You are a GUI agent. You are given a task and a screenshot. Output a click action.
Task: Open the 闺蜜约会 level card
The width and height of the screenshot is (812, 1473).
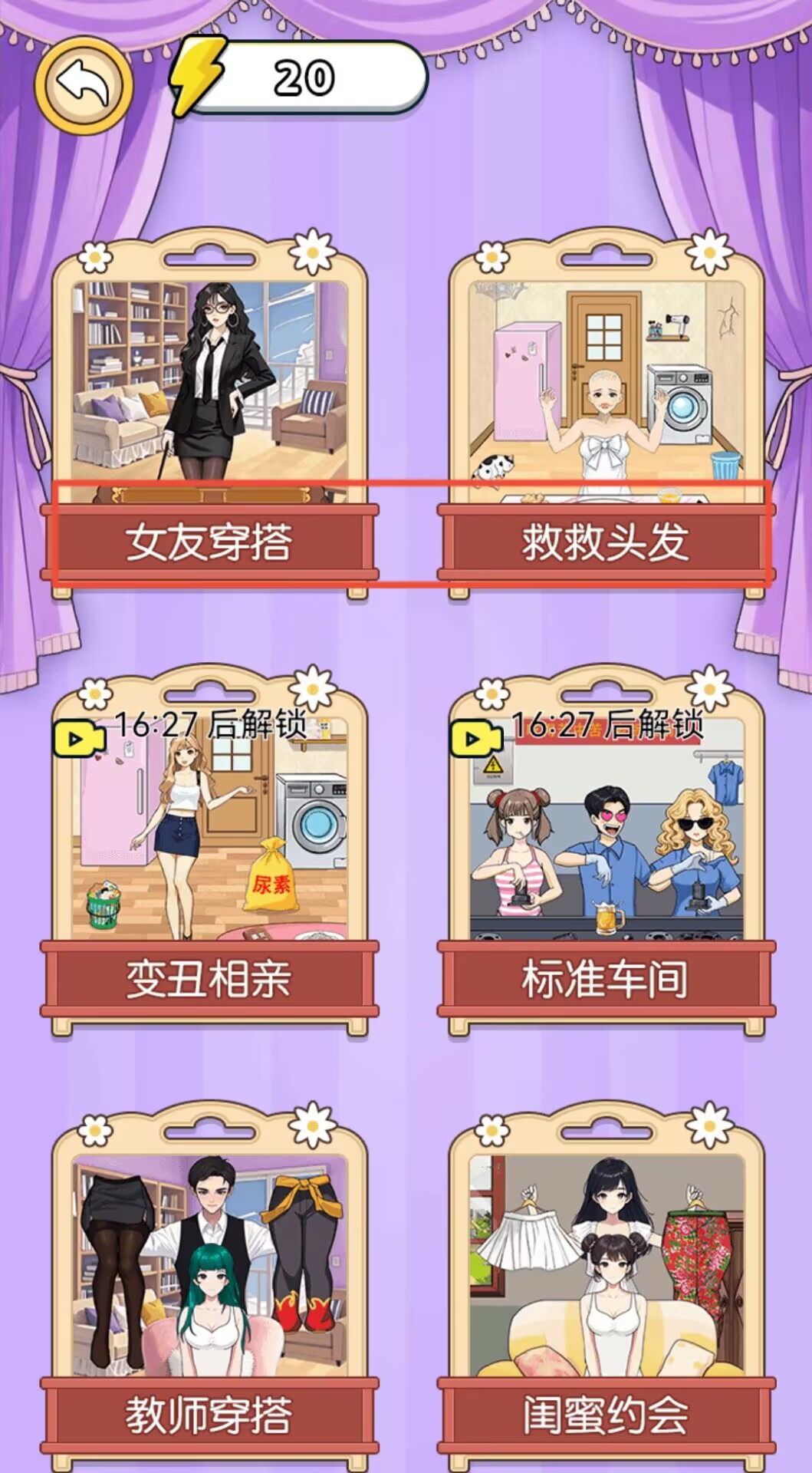pos(606,1281)
